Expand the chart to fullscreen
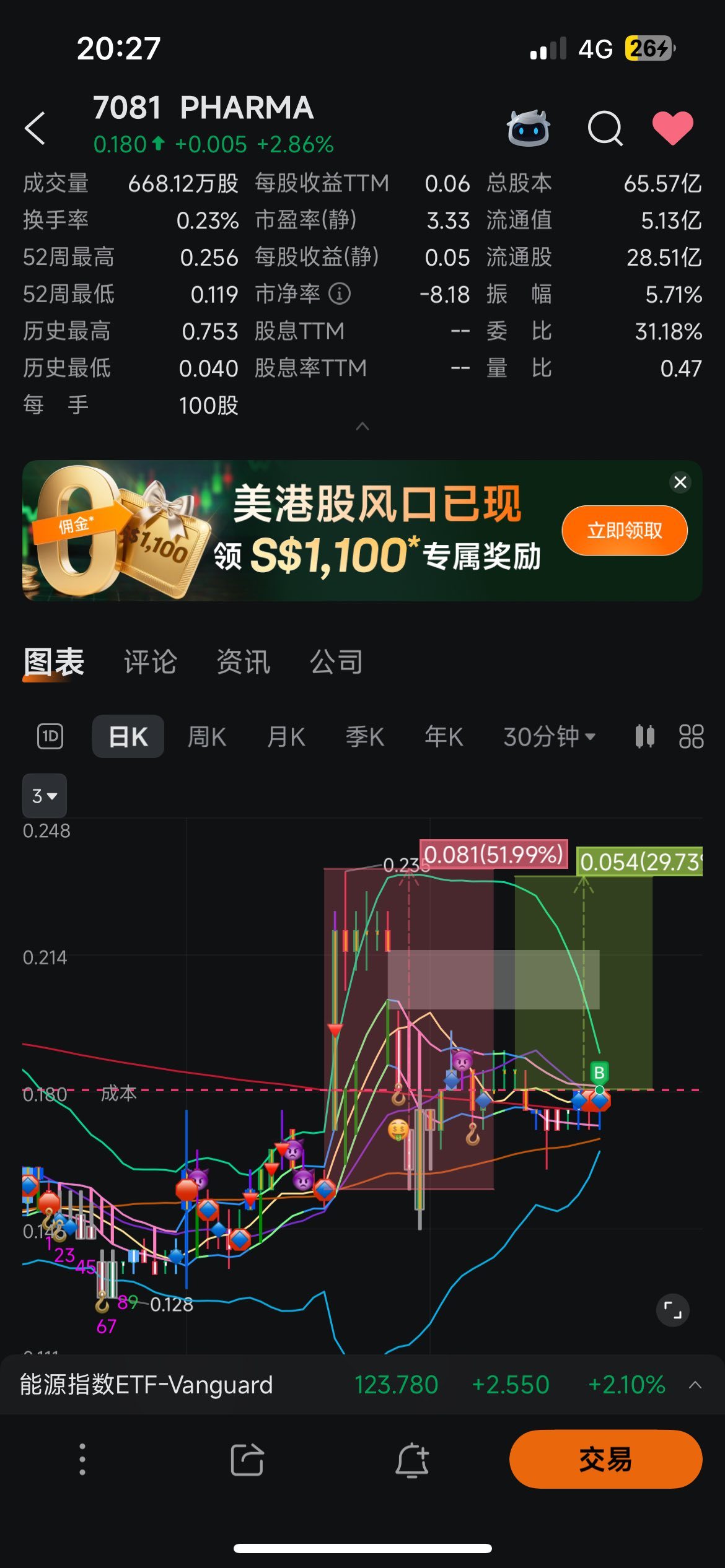Image resolution: width=725 pixels, height=1568 pixels. (x=672, y=1310)
